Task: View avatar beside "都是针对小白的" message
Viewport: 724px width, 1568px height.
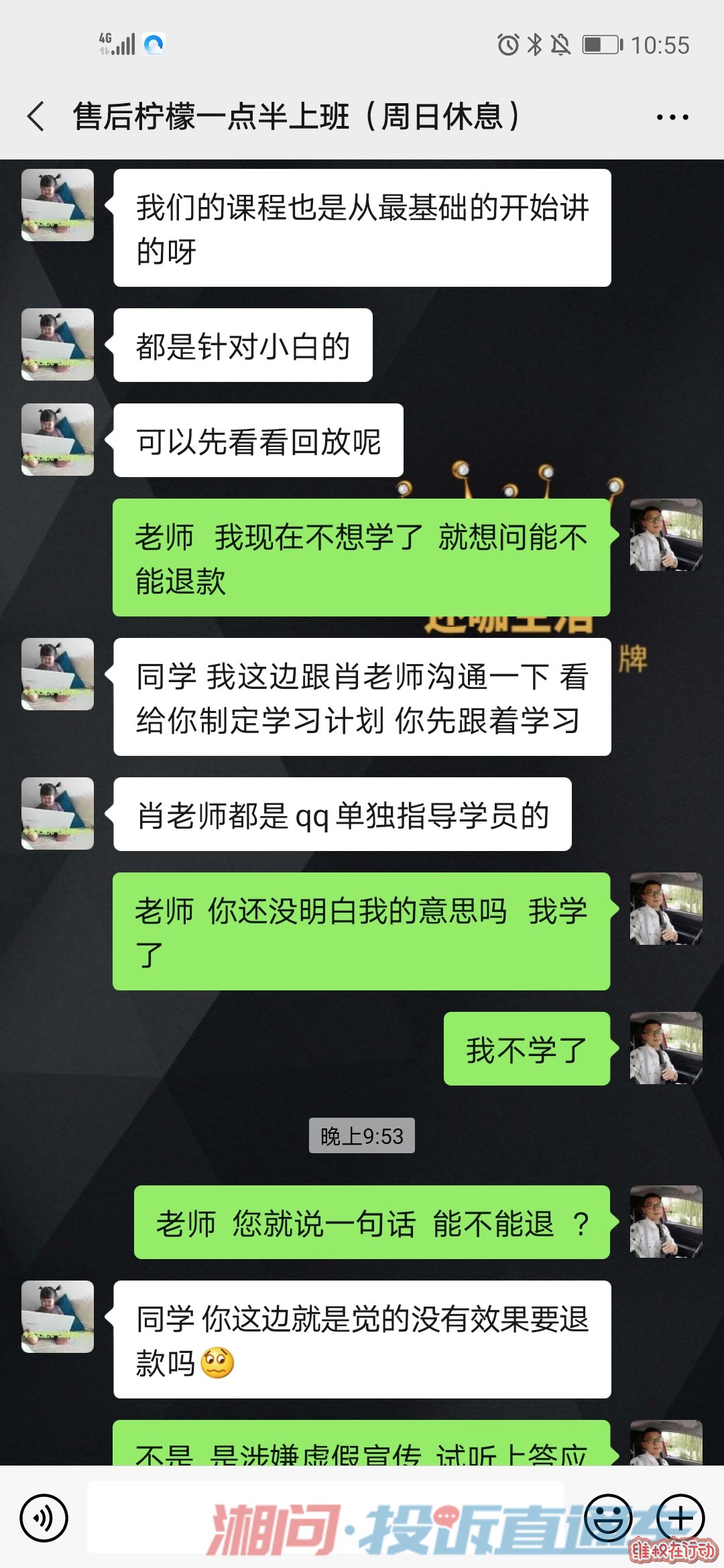Action: (x=58, y=344)
